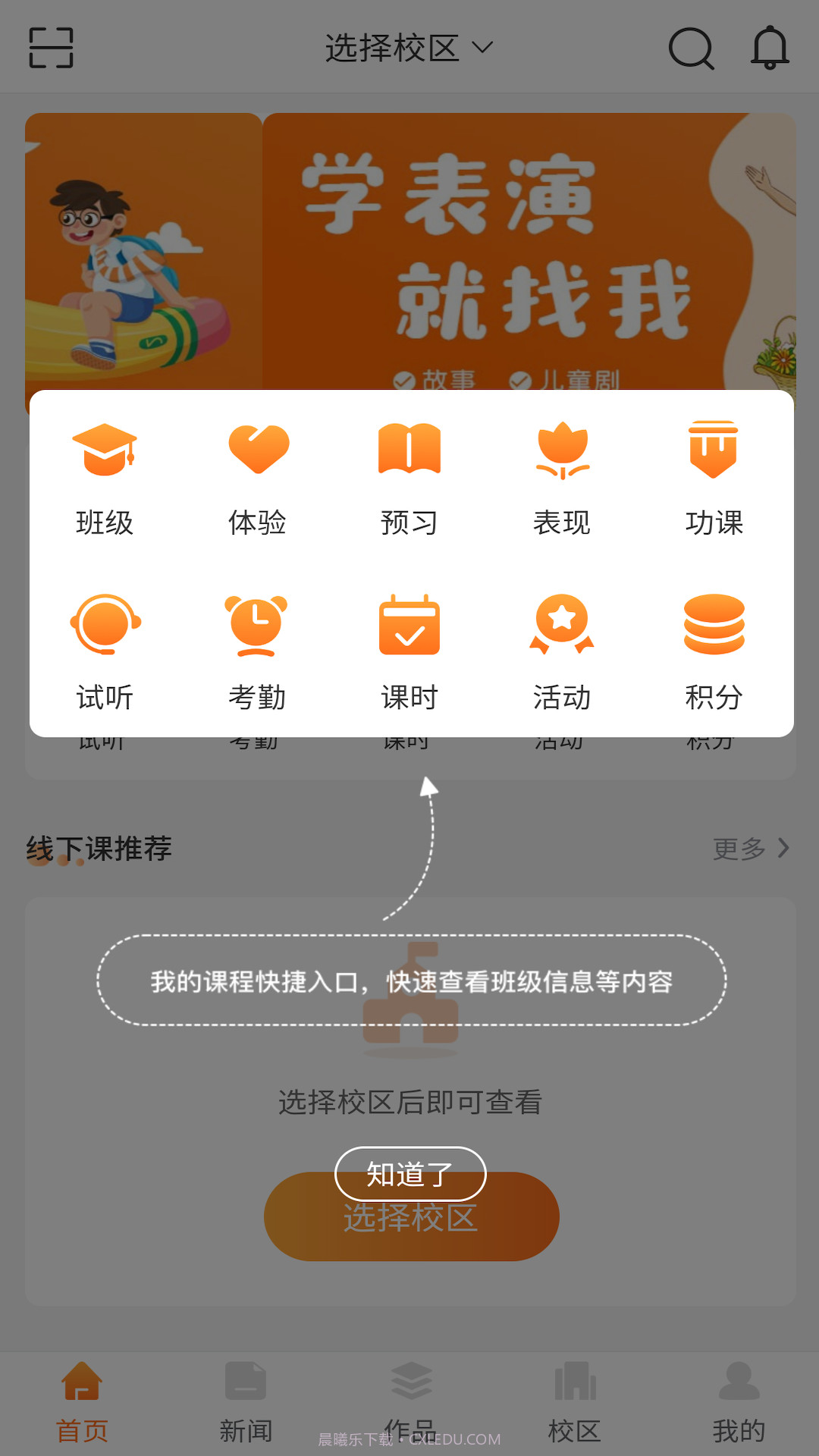Viewport: 819px width, 1456px height.
Task: Open the 功课 homework icon
Action: [714, 474]
